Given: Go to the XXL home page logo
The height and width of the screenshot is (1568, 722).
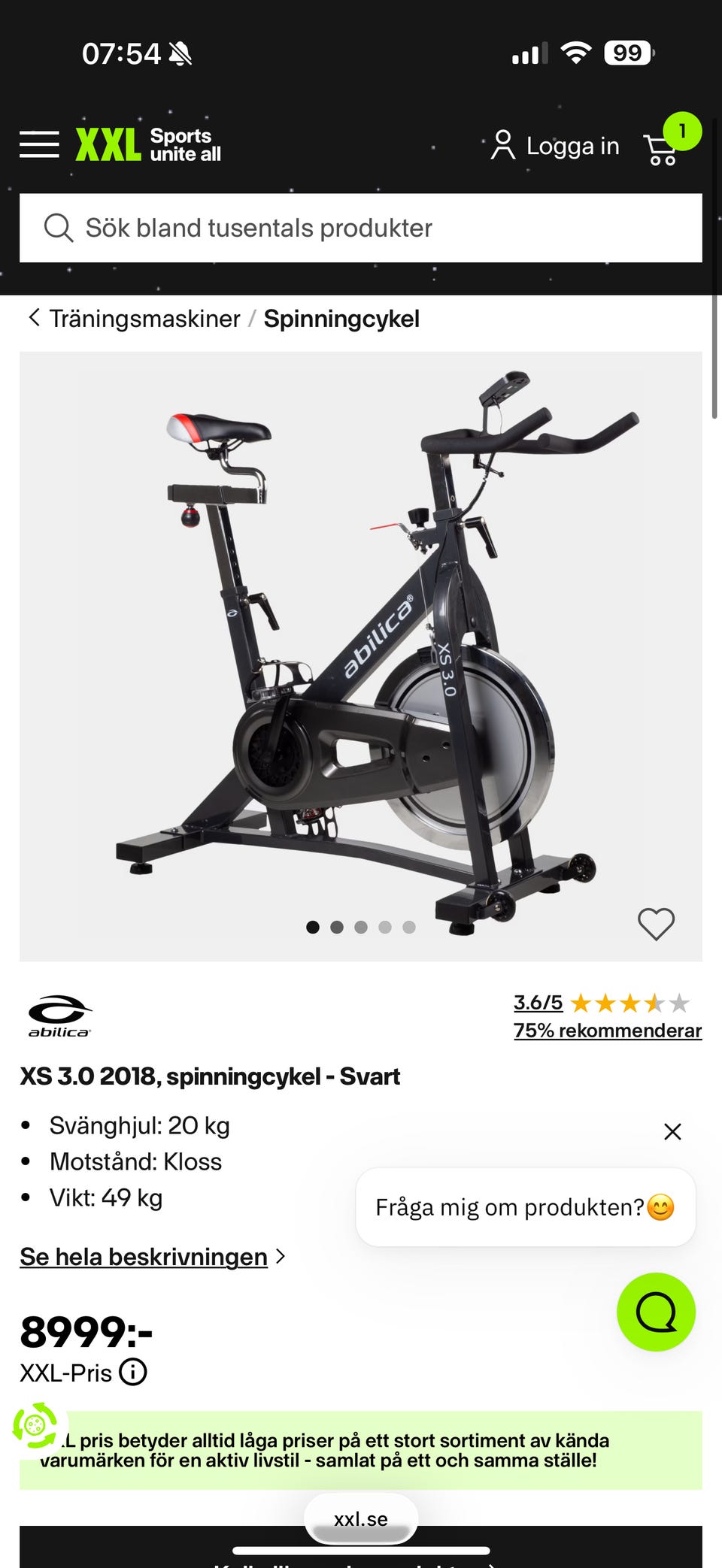Looking at the screenshot, I should 148,144.
